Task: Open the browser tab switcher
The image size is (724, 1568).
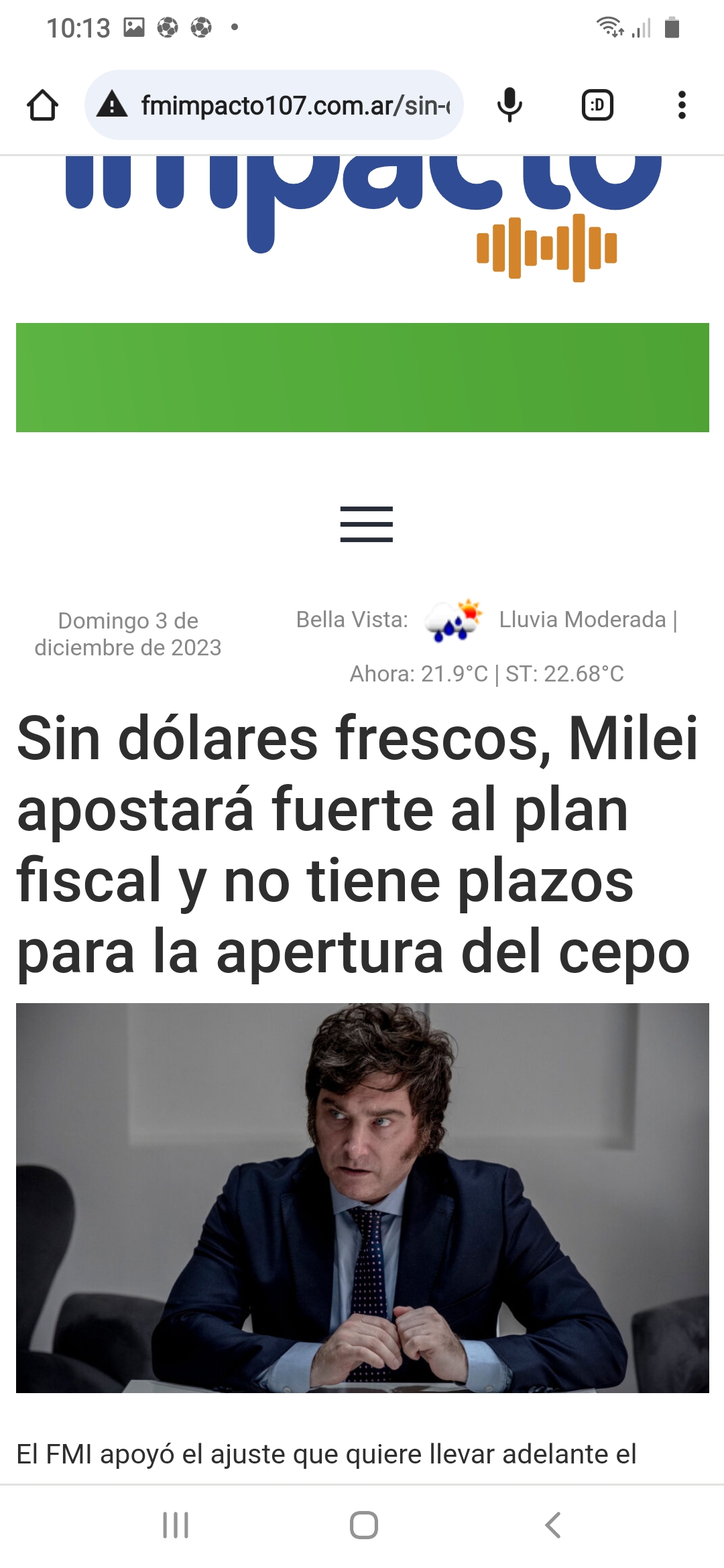Action: [597, 105]
